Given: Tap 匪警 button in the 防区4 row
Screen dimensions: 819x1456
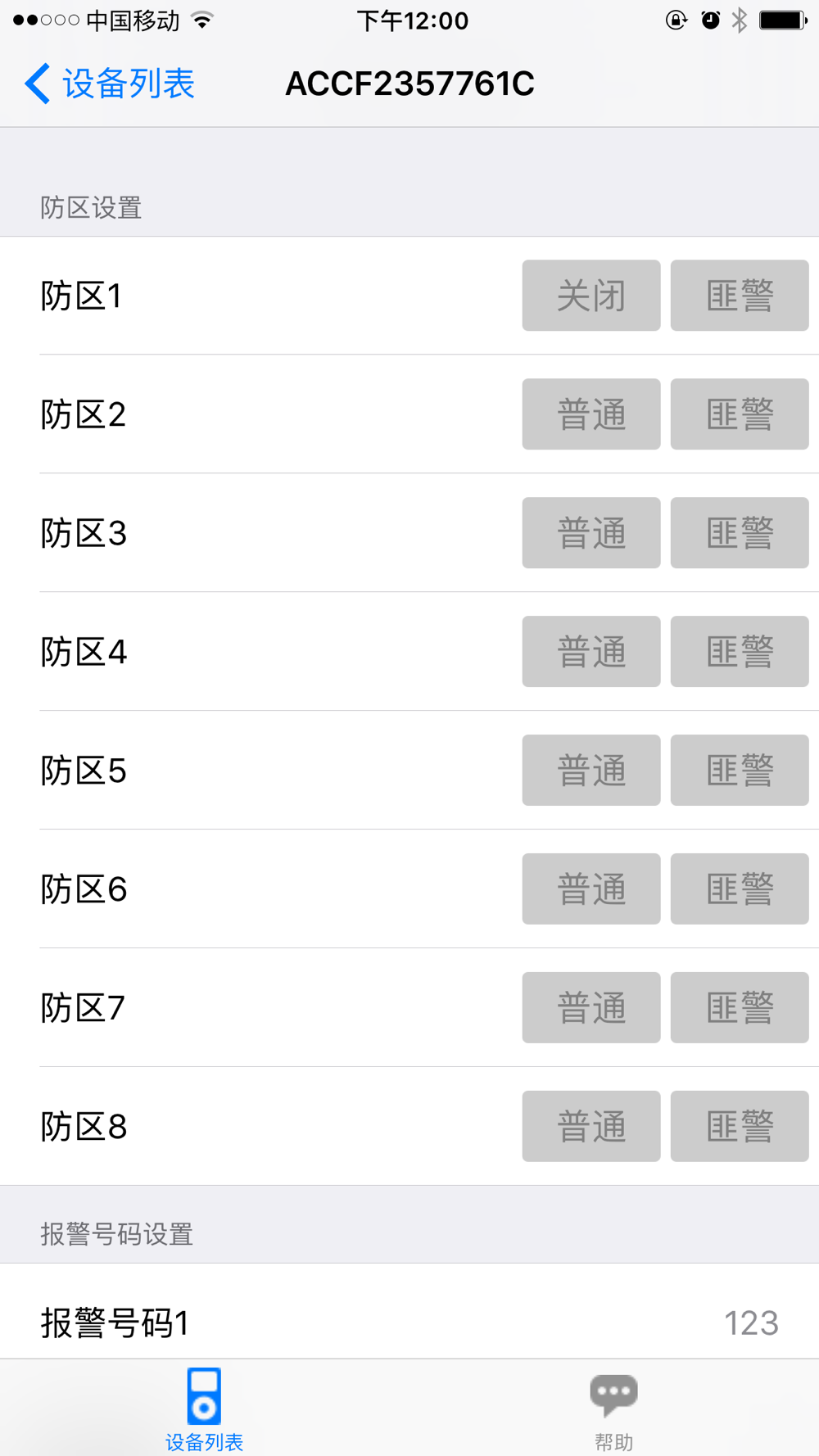Looking at the screenshot, I should click(739, 652).
